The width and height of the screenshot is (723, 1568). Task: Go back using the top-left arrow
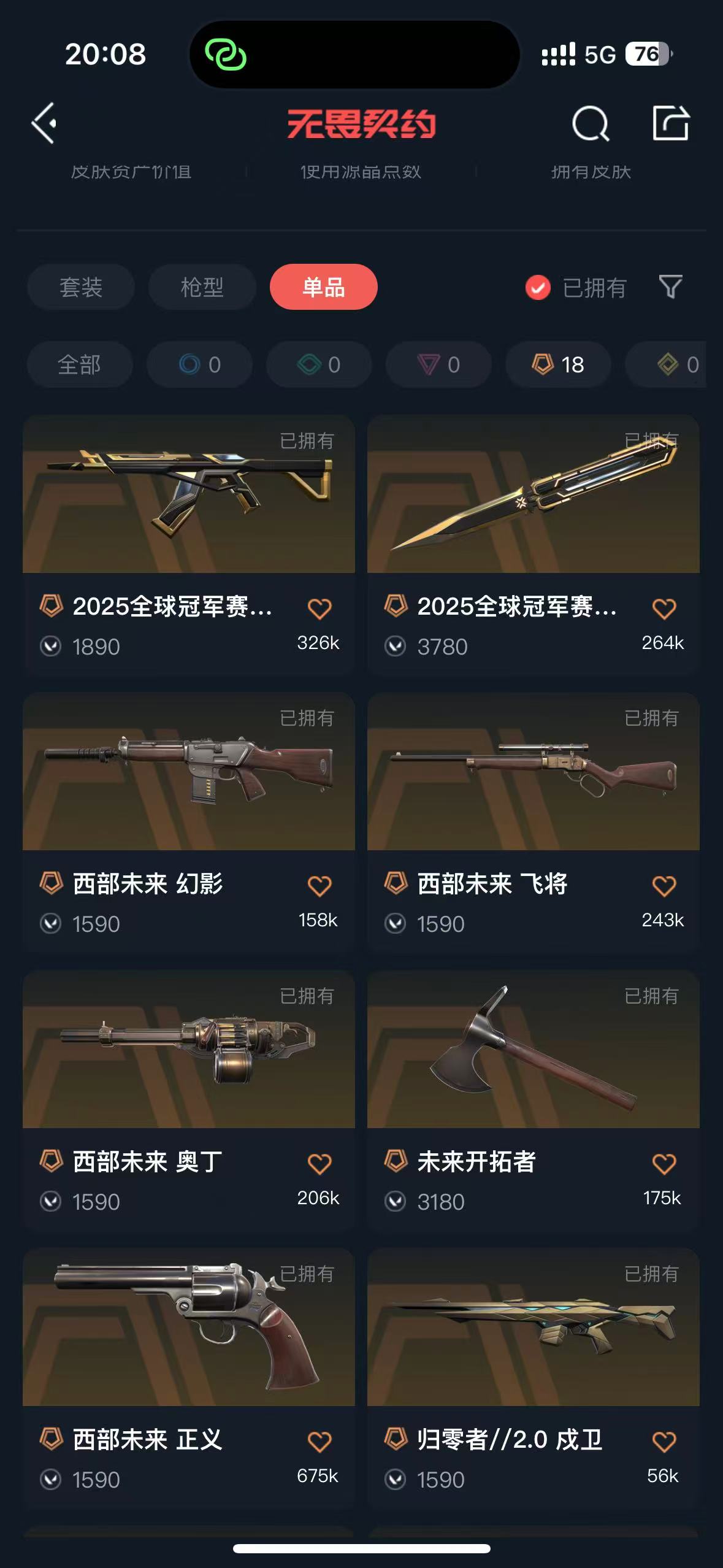pos(44,123)
